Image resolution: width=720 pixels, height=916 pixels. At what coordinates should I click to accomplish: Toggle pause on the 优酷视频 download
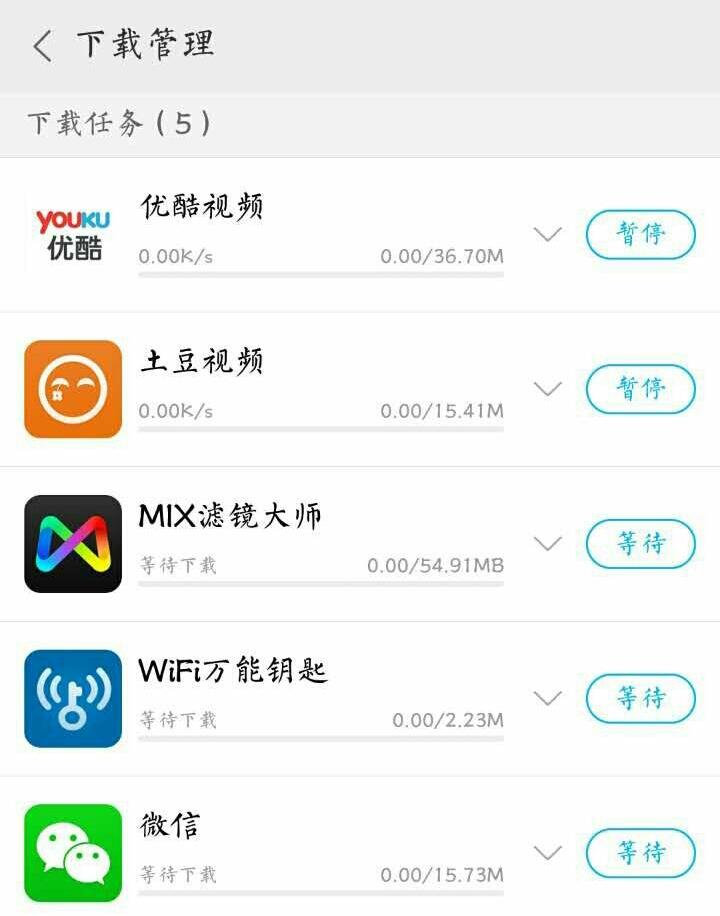(640, 233)
